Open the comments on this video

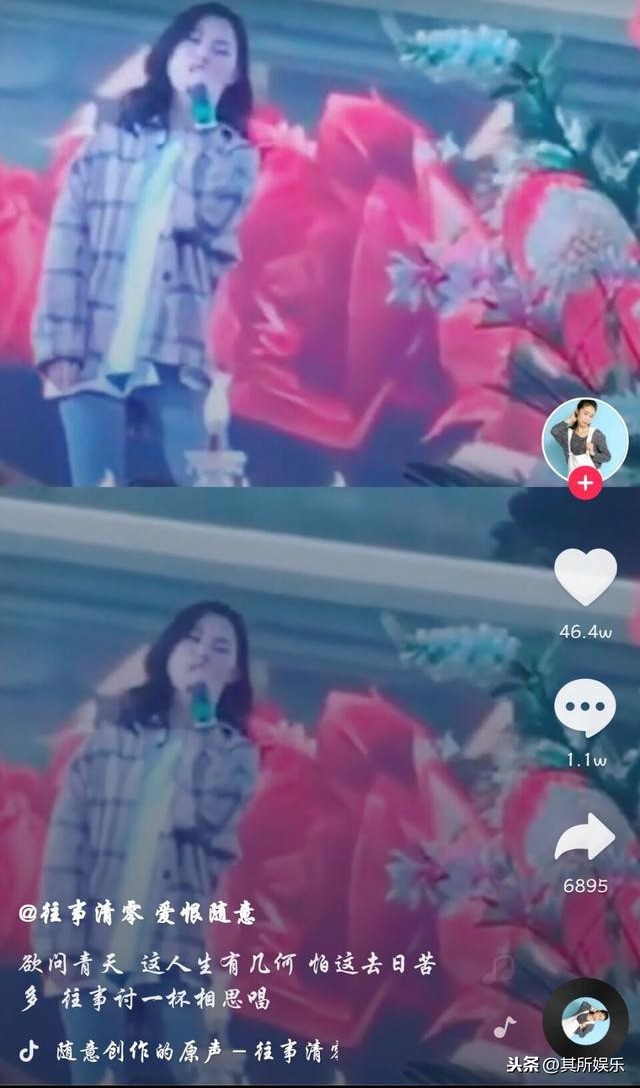(x=585, y=709)
